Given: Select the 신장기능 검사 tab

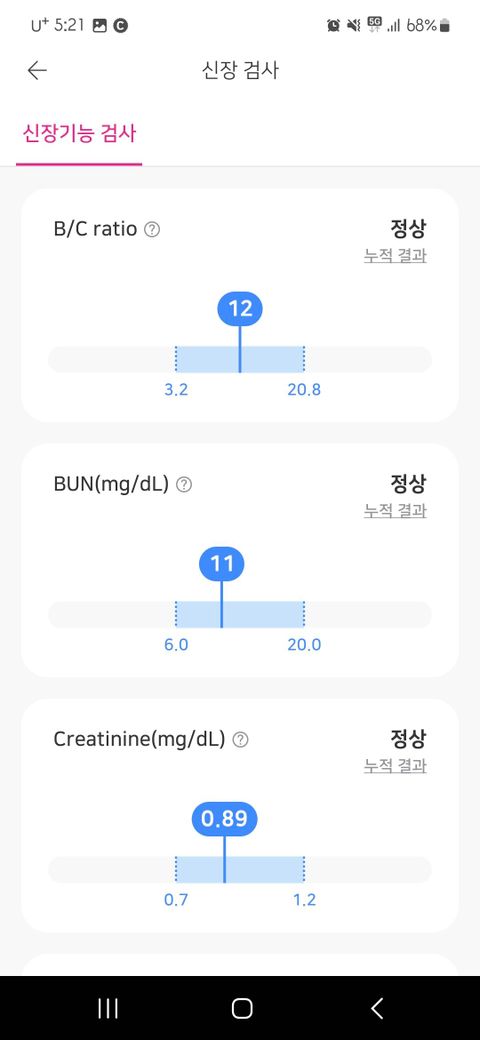Looking at the screenshot, I should point(79,134).
